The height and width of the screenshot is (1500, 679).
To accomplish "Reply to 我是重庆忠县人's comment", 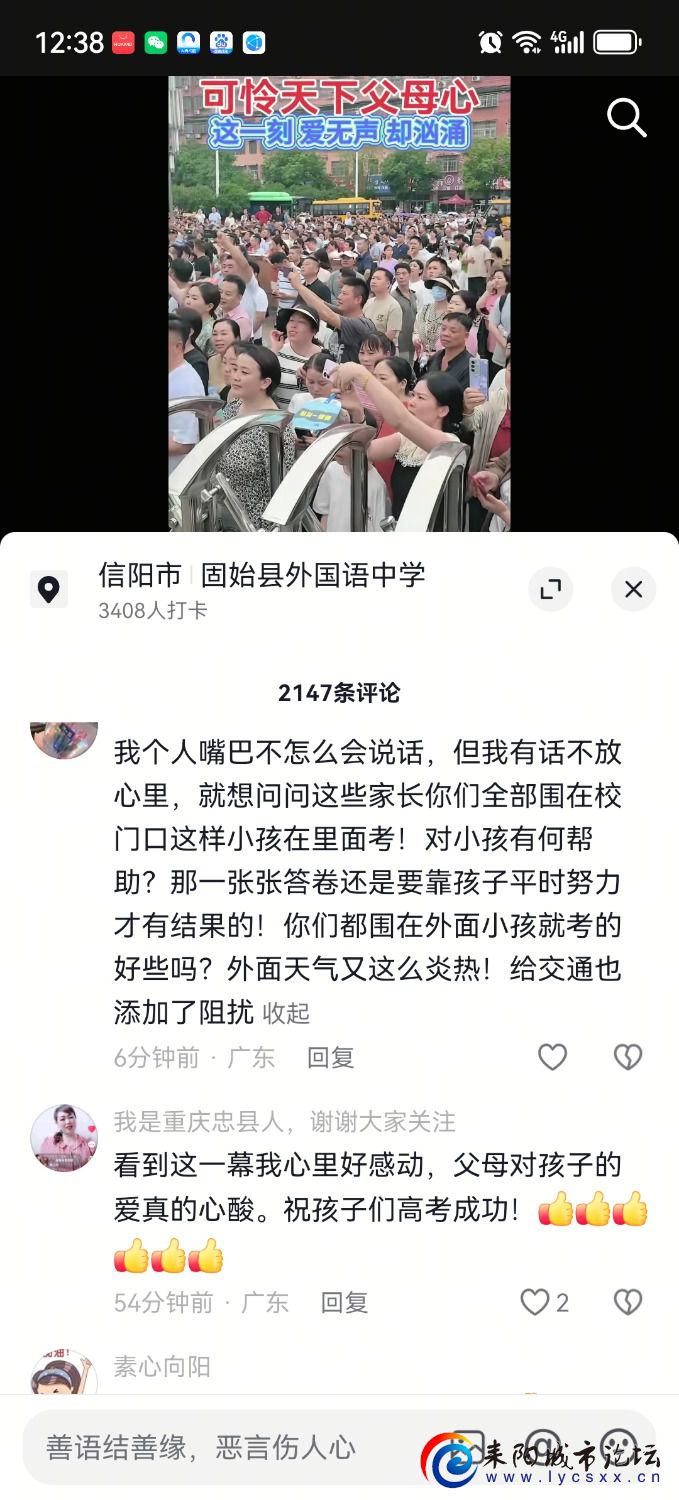I will pyautogui.click(x=344, y=1302).
